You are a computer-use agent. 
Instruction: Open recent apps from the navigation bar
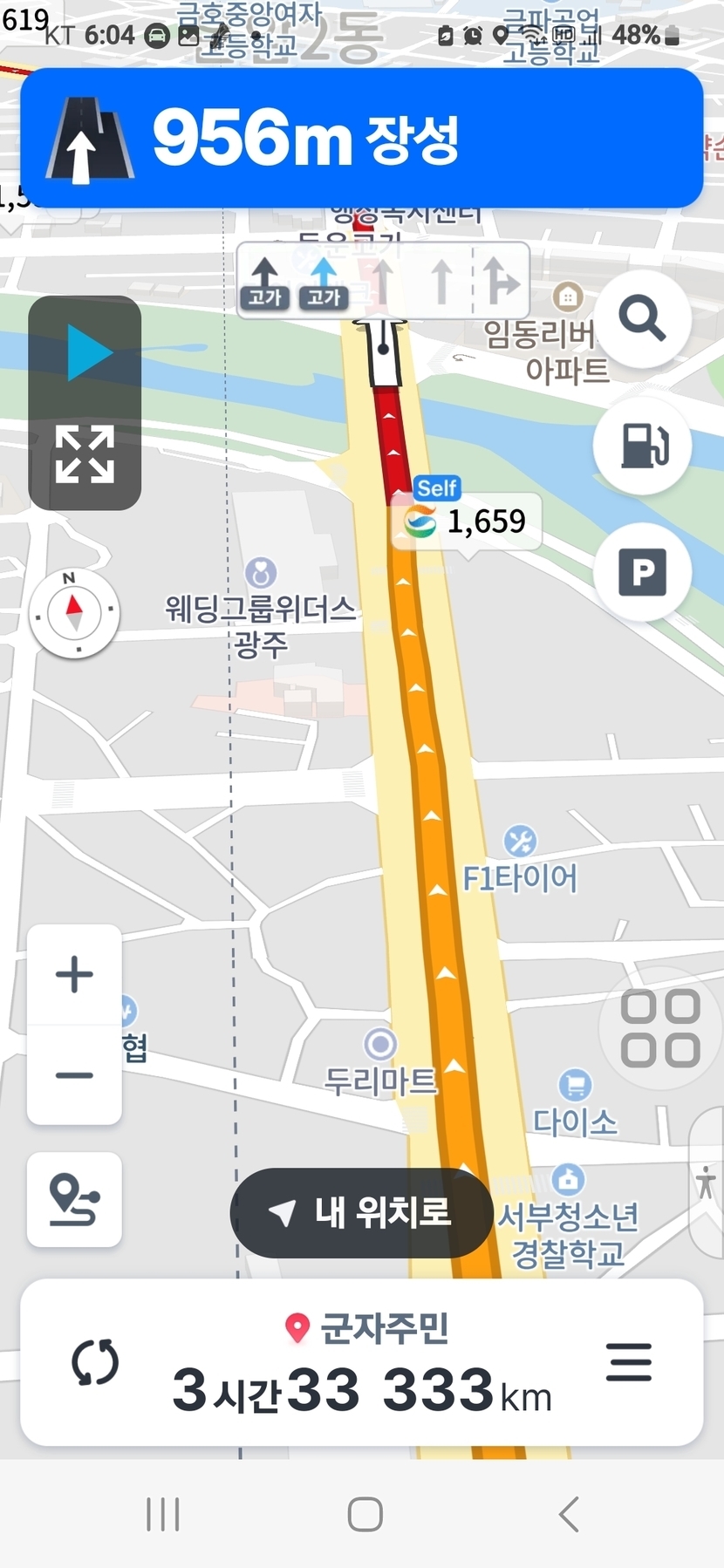click(x=163, y=1515)
